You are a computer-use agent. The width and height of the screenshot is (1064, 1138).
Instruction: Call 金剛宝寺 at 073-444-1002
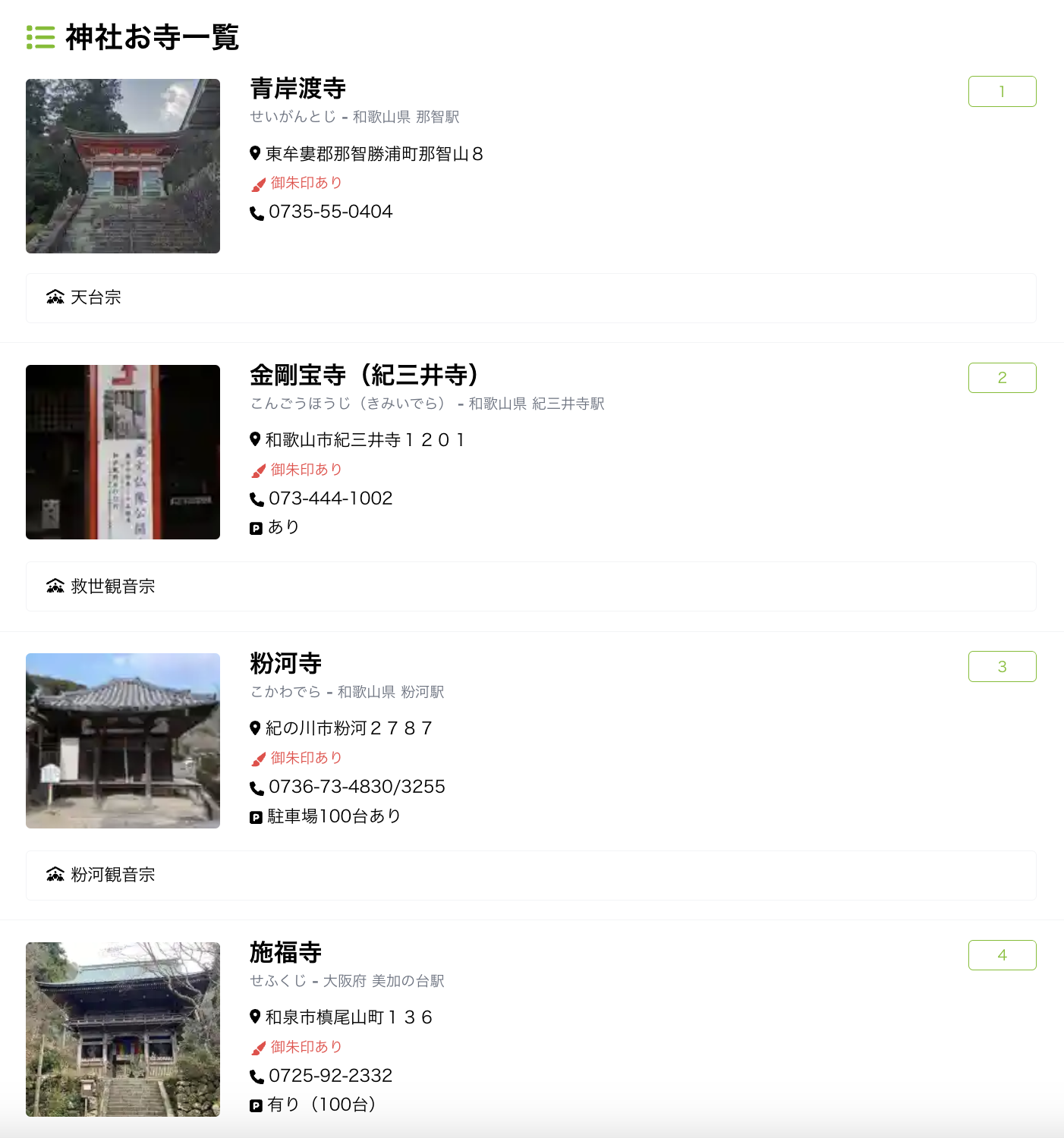[330, 498]
